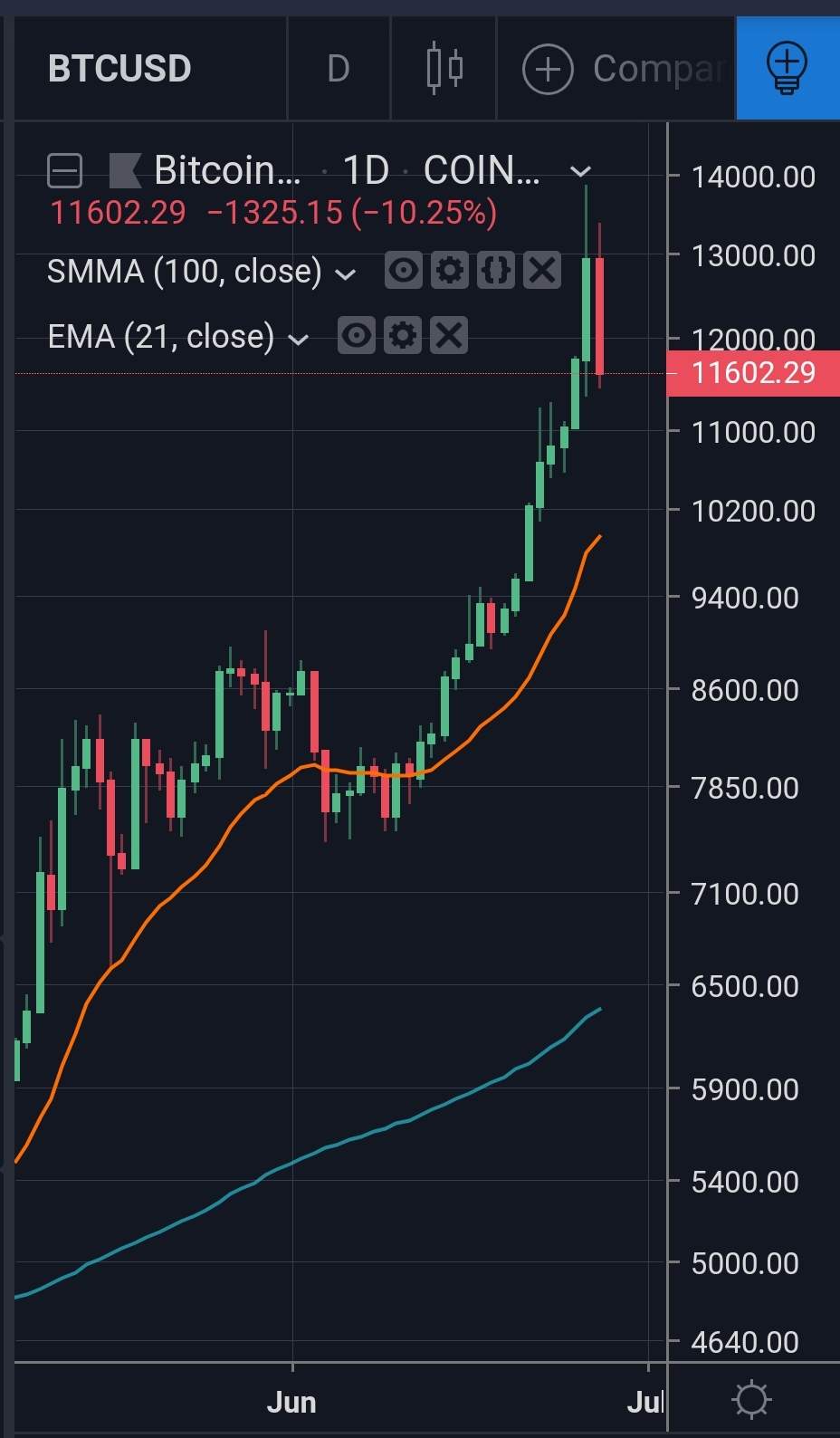Expand the SMMA (100, close) chevron

click(345, 273)
